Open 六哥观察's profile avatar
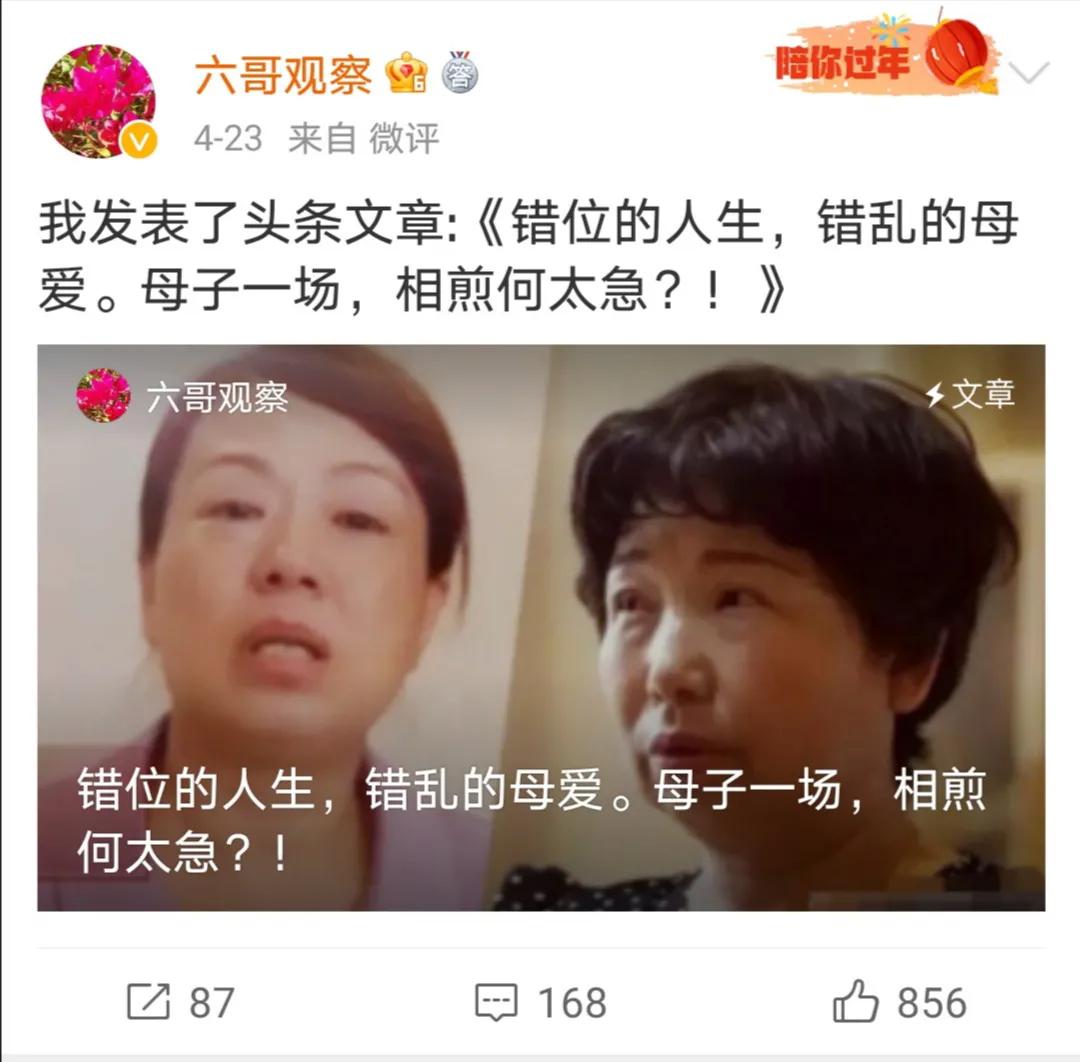This screenshot has width=1080, height=1062. (x=98, y=101)
